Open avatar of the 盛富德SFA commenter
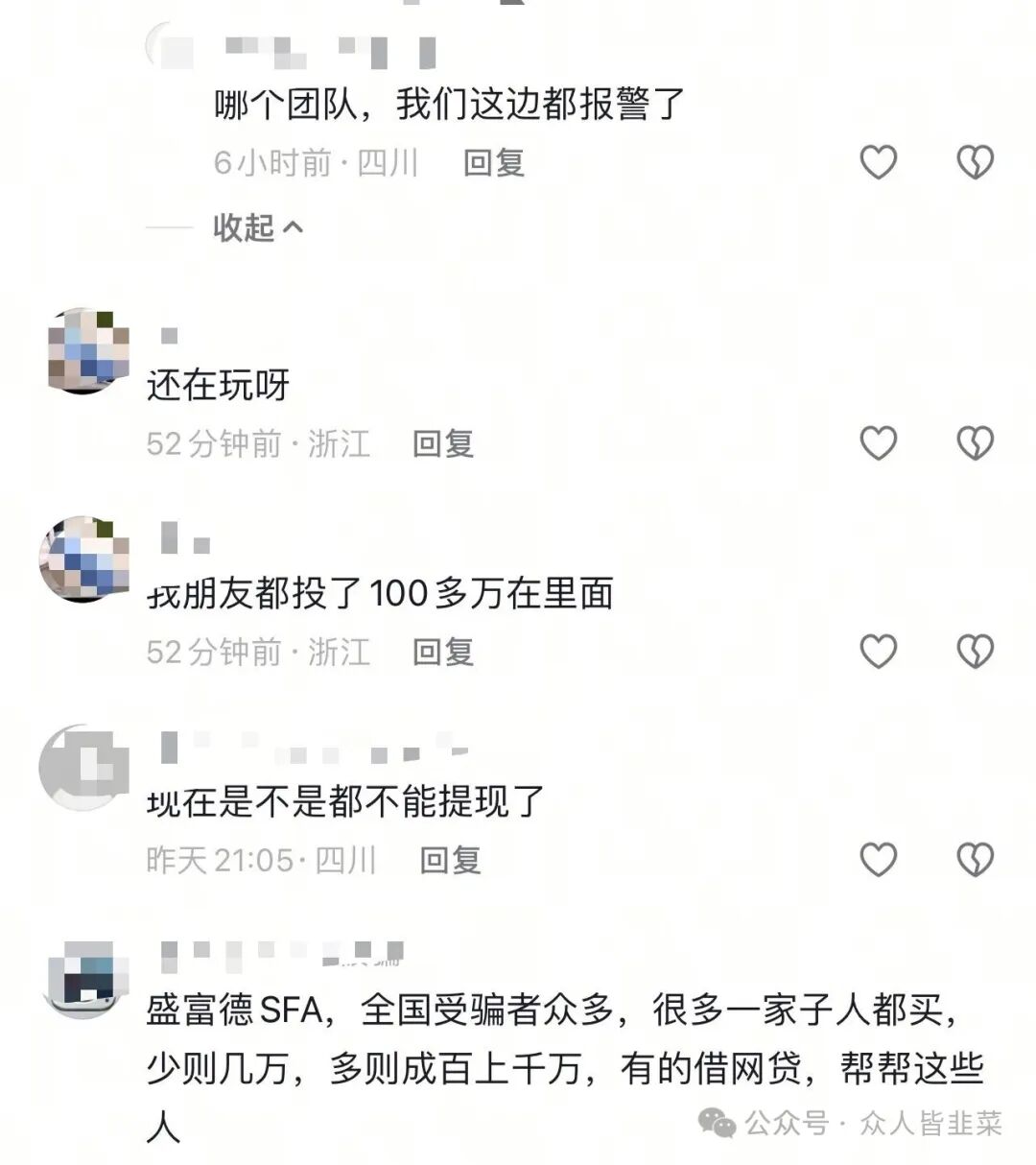Viewport: 1036px width, 1165px height. coord(84,979)
